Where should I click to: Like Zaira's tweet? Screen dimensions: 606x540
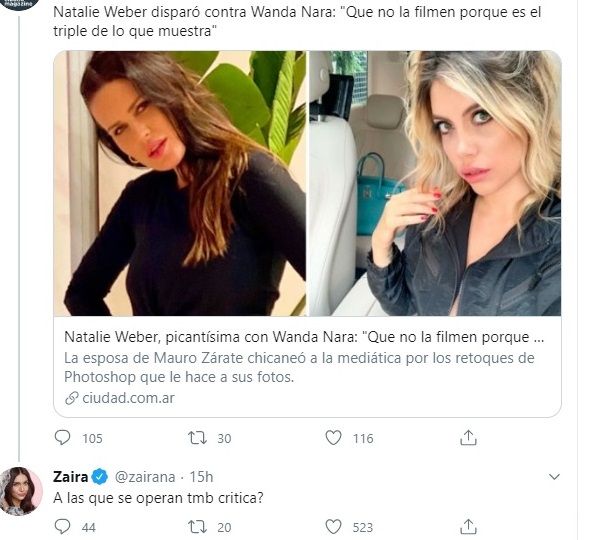click(334, 526)
